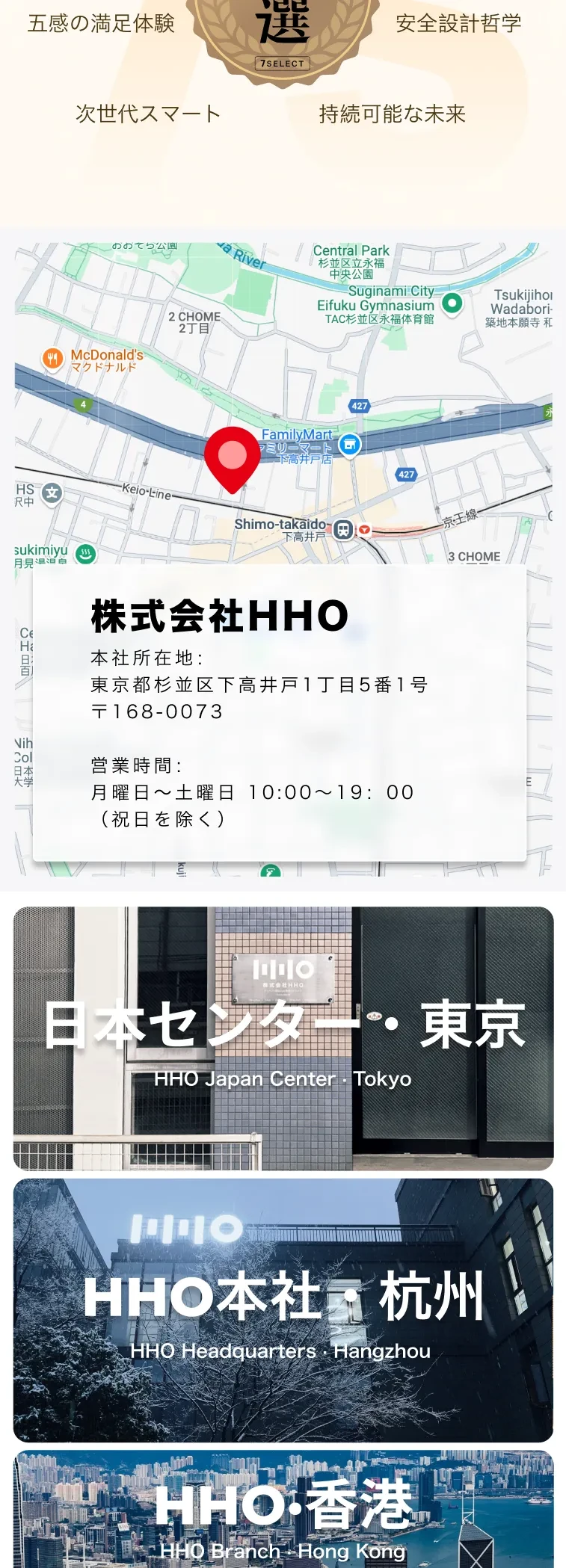This screenshot has width=566, height=1568.
Task: Open the 日本センター・東京 location card
Action: [283, 1038]
